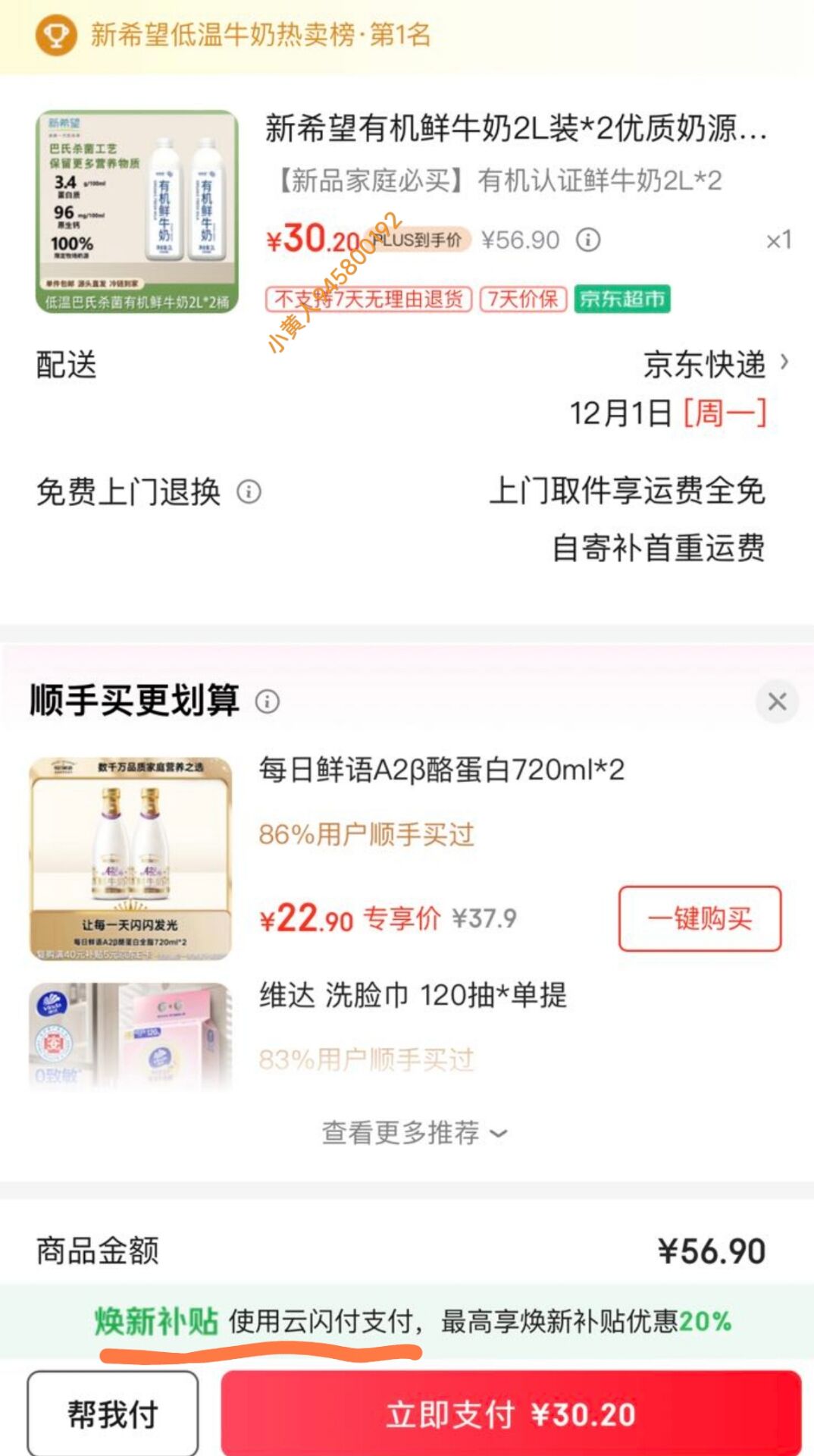Expand 查看更多推荐
The image size is (814, 1456).
coord(413,1133)
